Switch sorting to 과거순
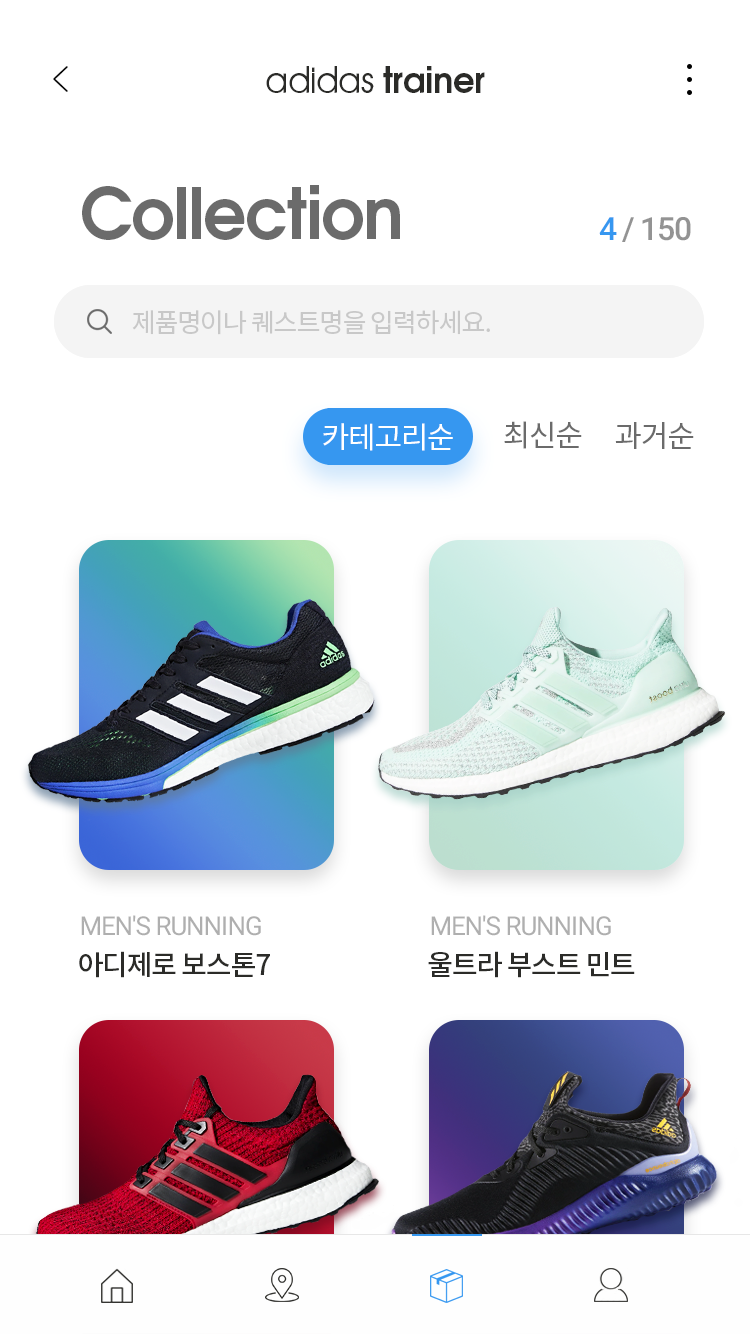Screen dimensions: 750x1334 click(x=655, y=436)
